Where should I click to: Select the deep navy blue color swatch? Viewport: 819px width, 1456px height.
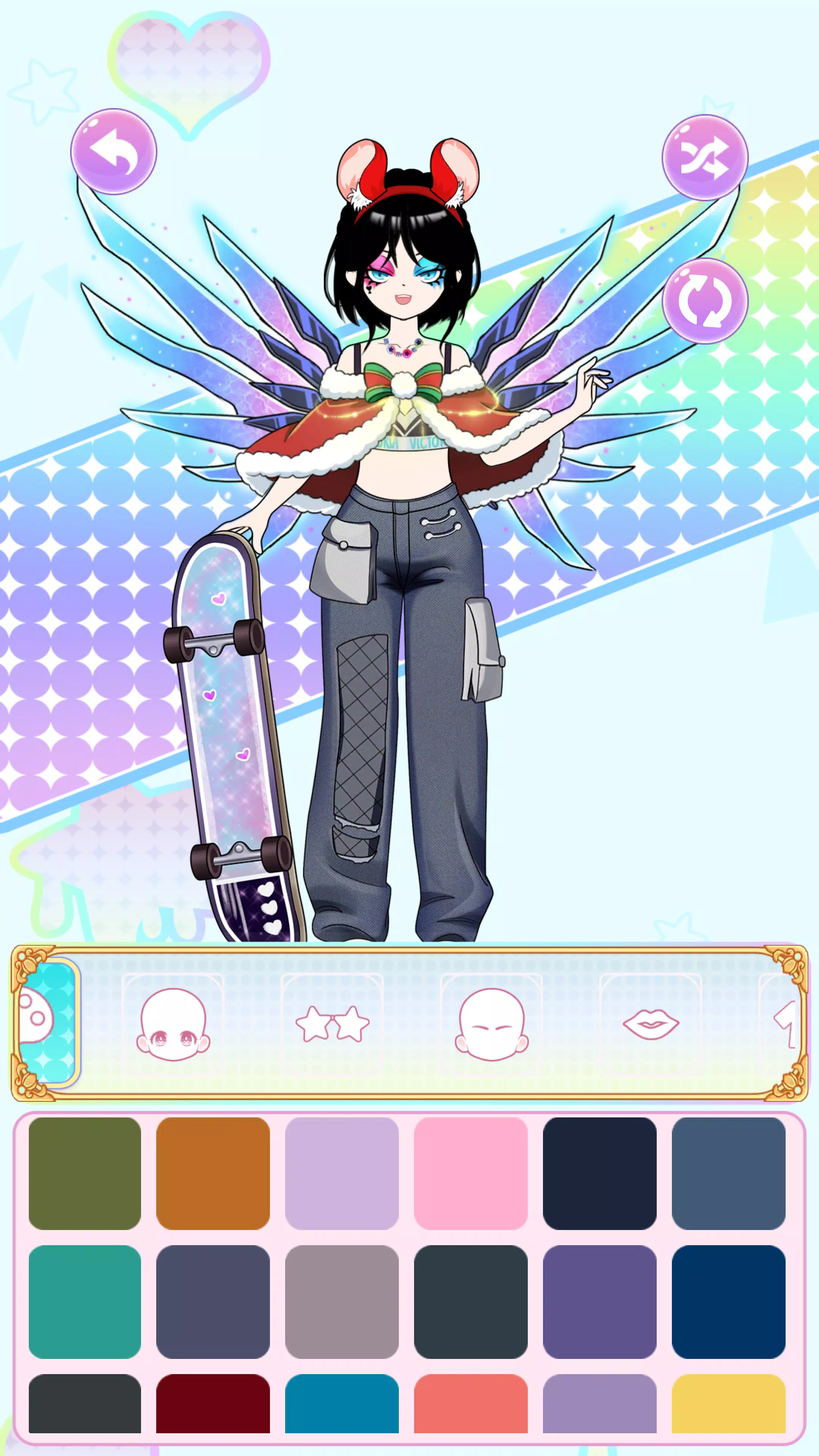728,1302
